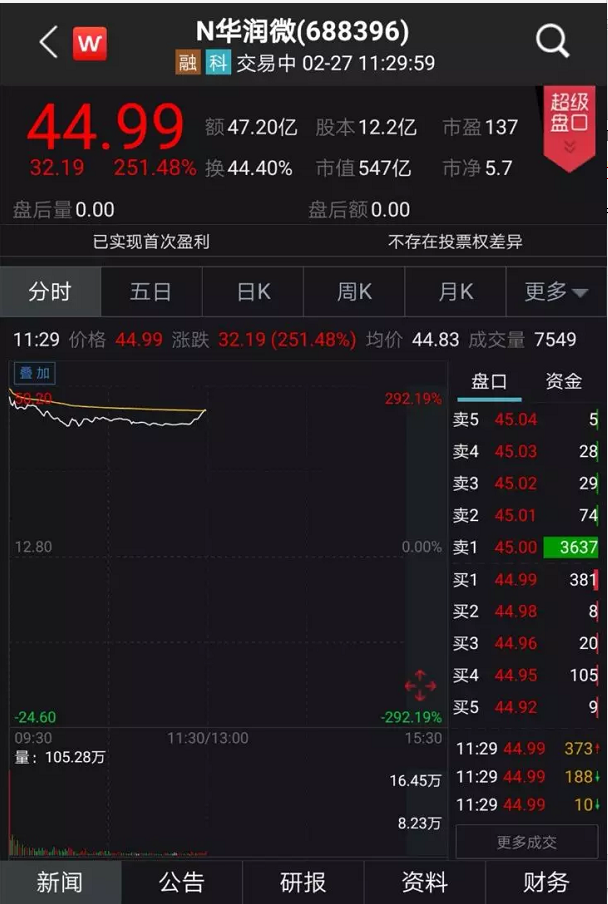Open the 新闻 tab

pyautogui.click(x=60, y=882)
